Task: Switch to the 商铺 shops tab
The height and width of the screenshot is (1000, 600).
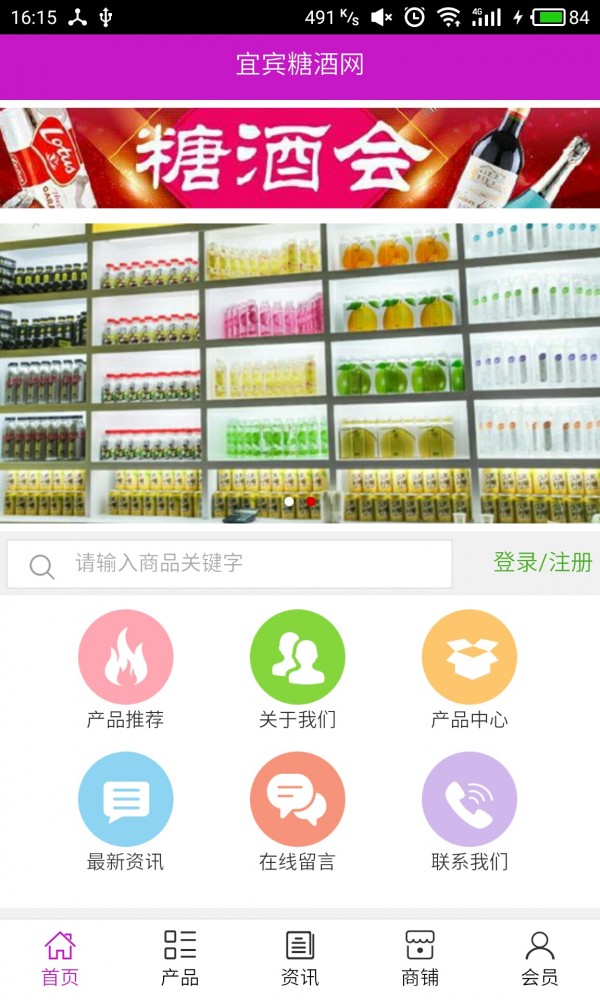Action: coord(420,957)
